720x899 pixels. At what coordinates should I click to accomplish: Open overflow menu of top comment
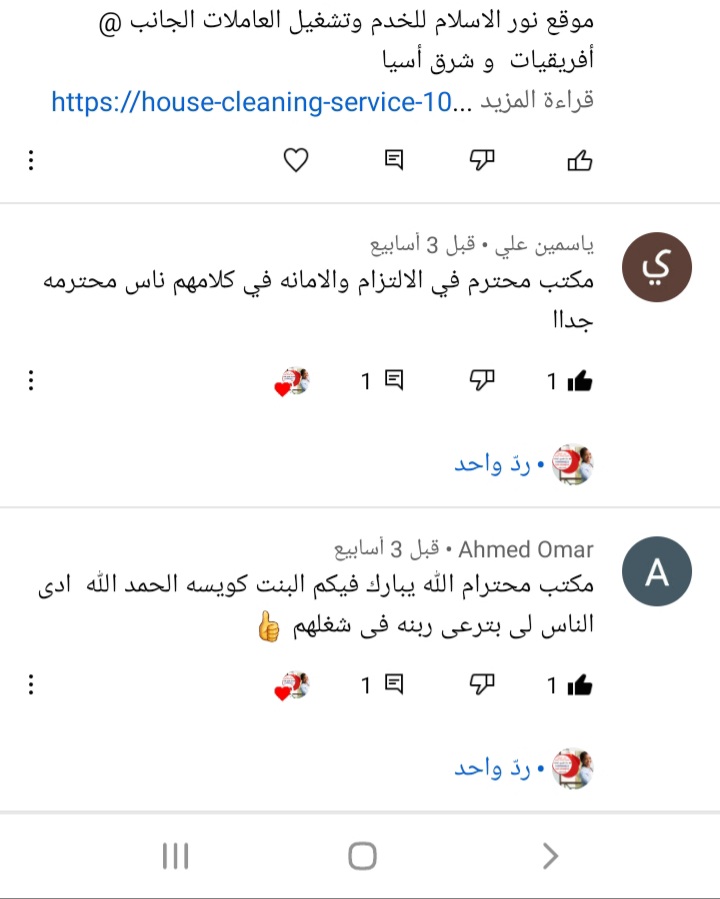(31, 160)
